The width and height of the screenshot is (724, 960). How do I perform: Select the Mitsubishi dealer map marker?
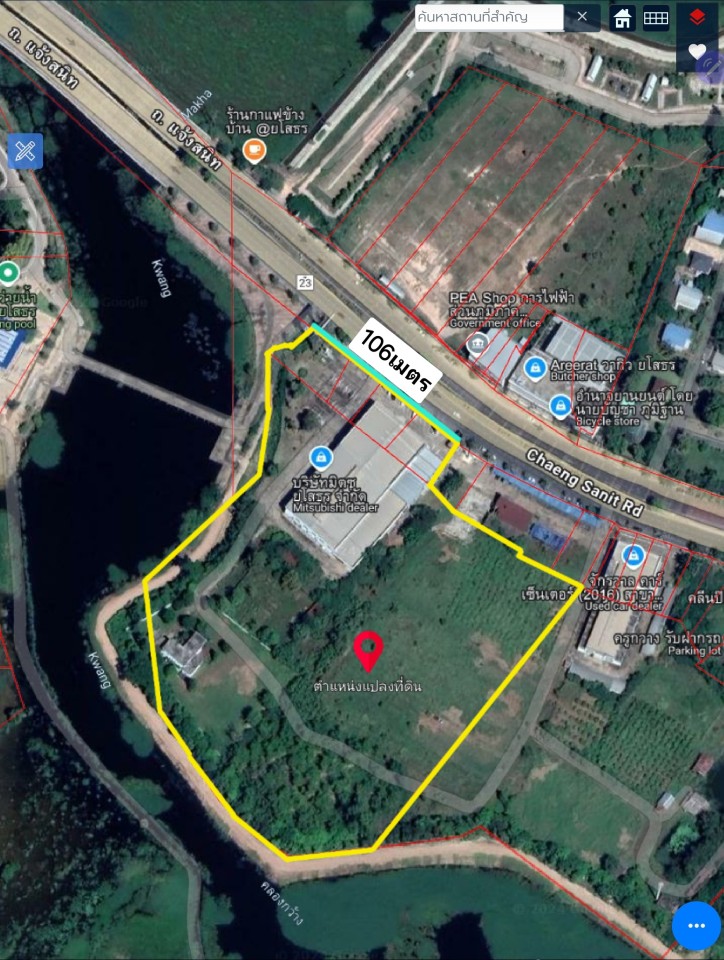pos(320,458)
